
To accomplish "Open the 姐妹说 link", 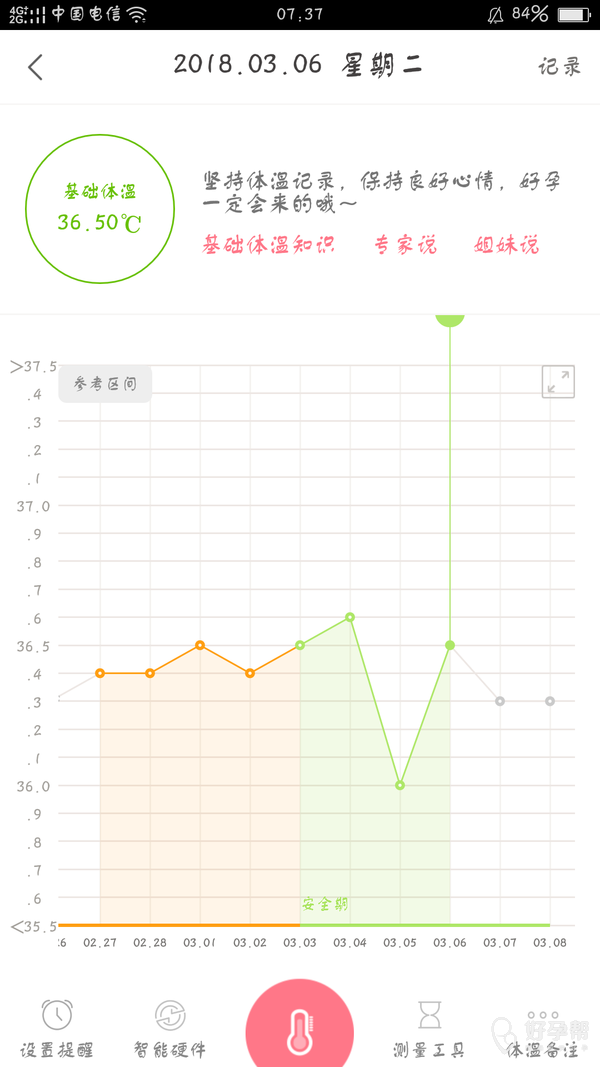I will (506, 245).
